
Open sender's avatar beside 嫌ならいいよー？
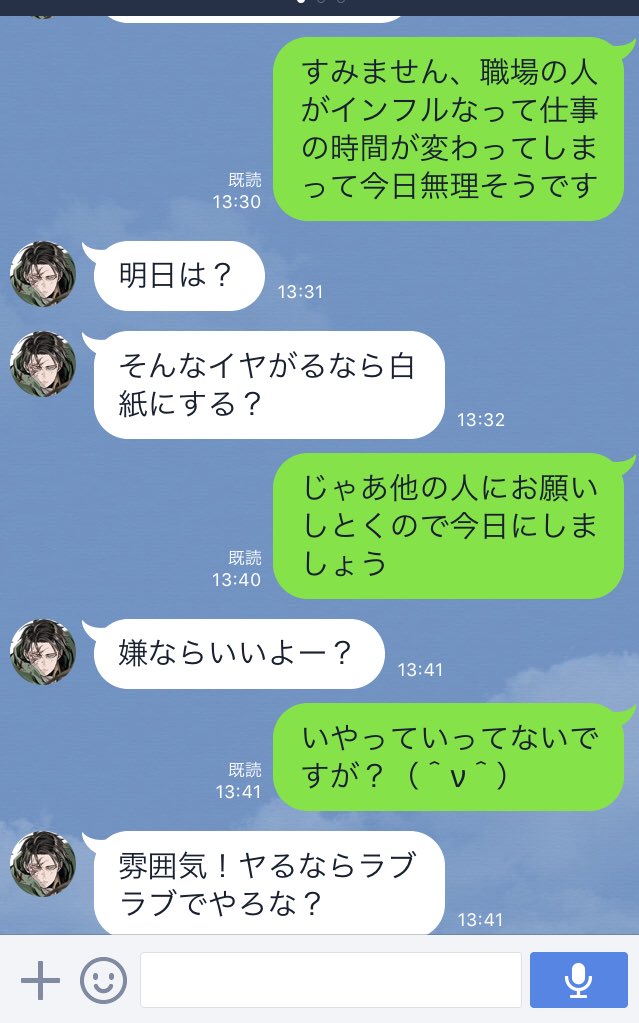click(x=43, y=652)
